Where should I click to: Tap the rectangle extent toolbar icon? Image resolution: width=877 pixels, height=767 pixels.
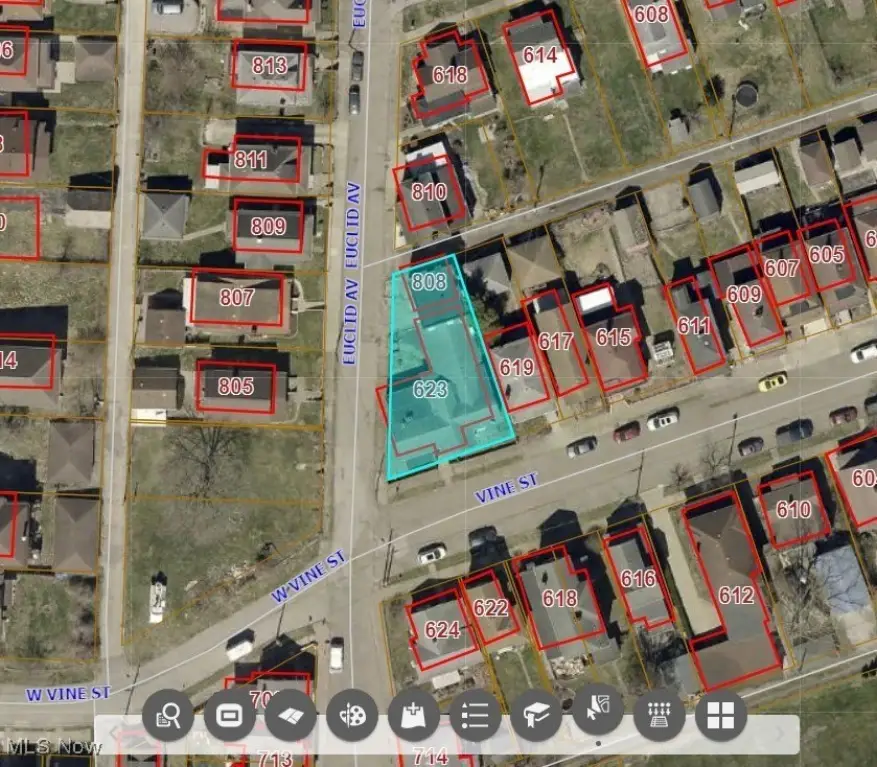229,715
